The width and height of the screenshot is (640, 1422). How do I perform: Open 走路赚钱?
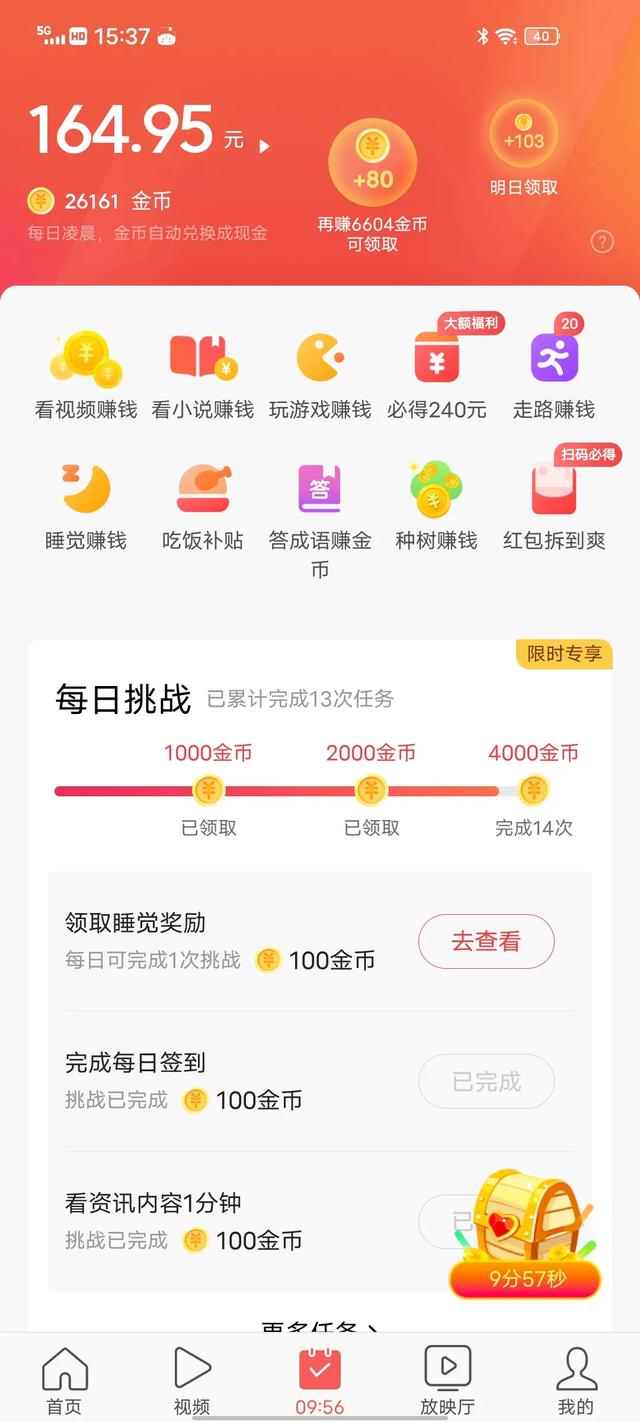point(554,375)
